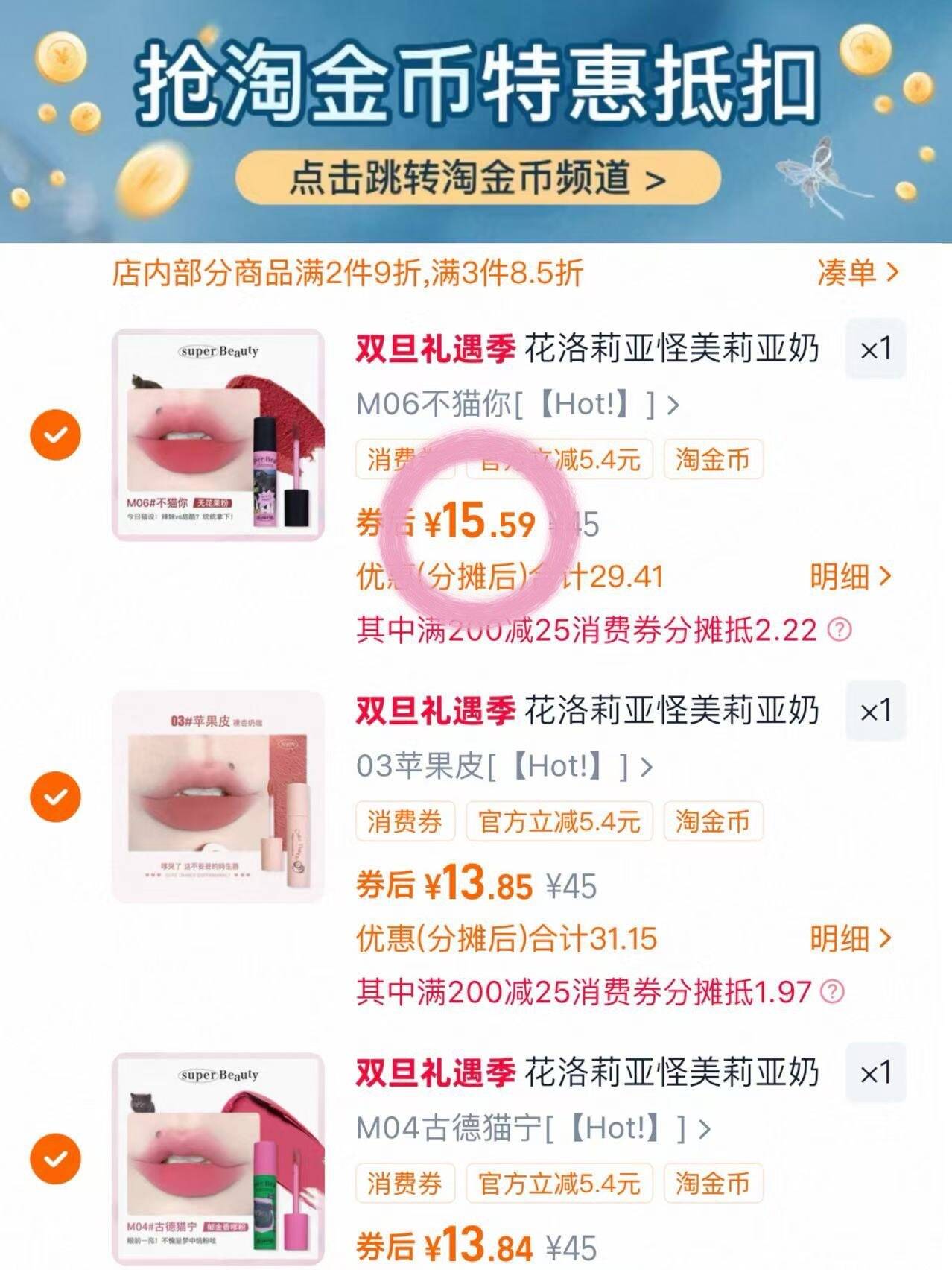This screenshot has height=1270, width=952.
Task: Edit the ×1 quantity for M04古德猫宁
Action: pyautogui.click(x=875, y=1073)
